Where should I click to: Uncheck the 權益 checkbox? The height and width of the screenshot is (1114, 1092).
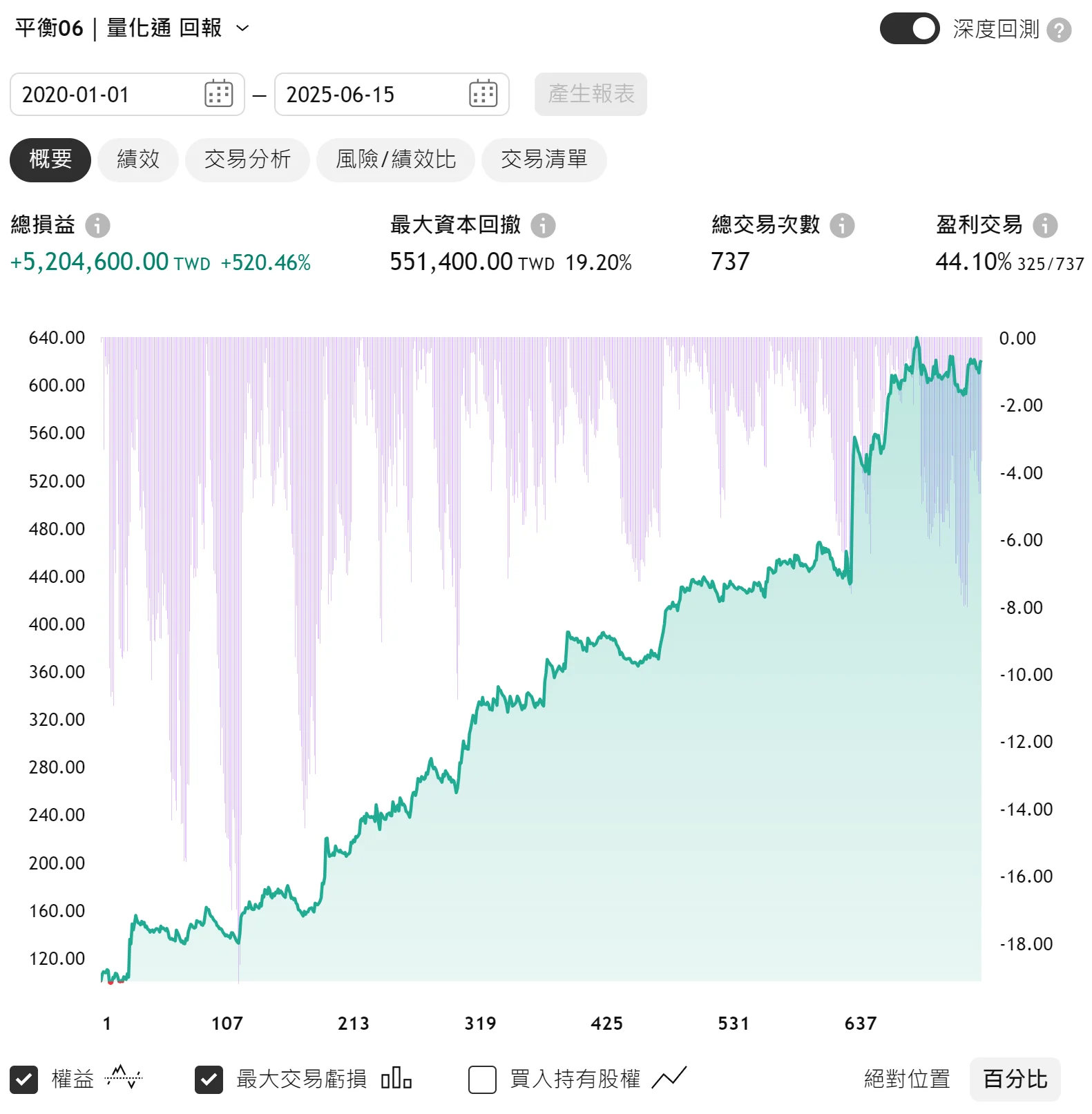(x=24, y=1079)
